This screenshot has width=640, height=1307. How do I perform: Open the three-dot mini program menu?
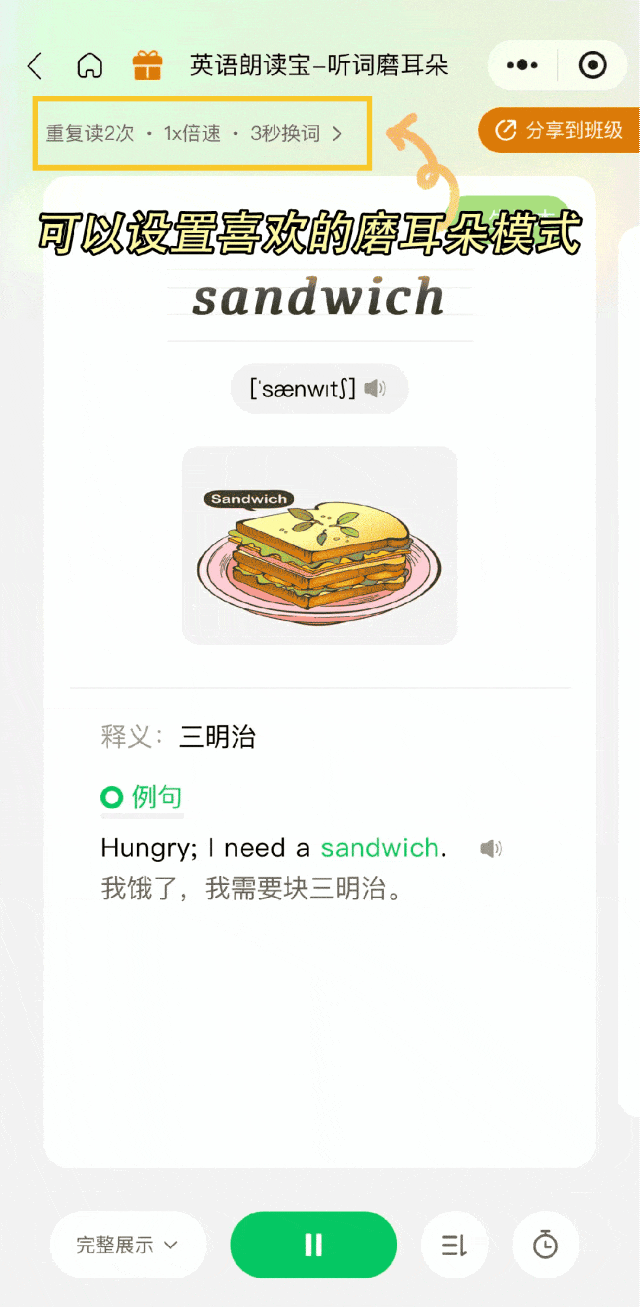522,66
